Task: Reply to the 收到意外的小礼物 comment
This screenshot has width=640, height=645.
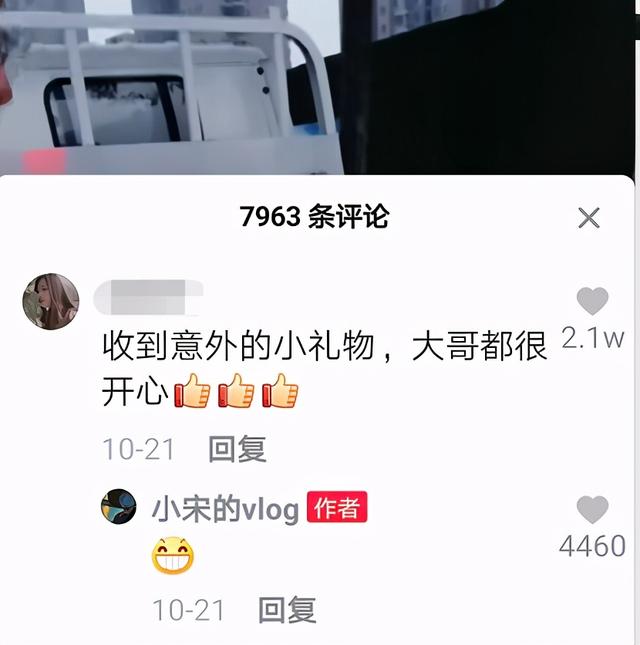Action: point(237,449)
